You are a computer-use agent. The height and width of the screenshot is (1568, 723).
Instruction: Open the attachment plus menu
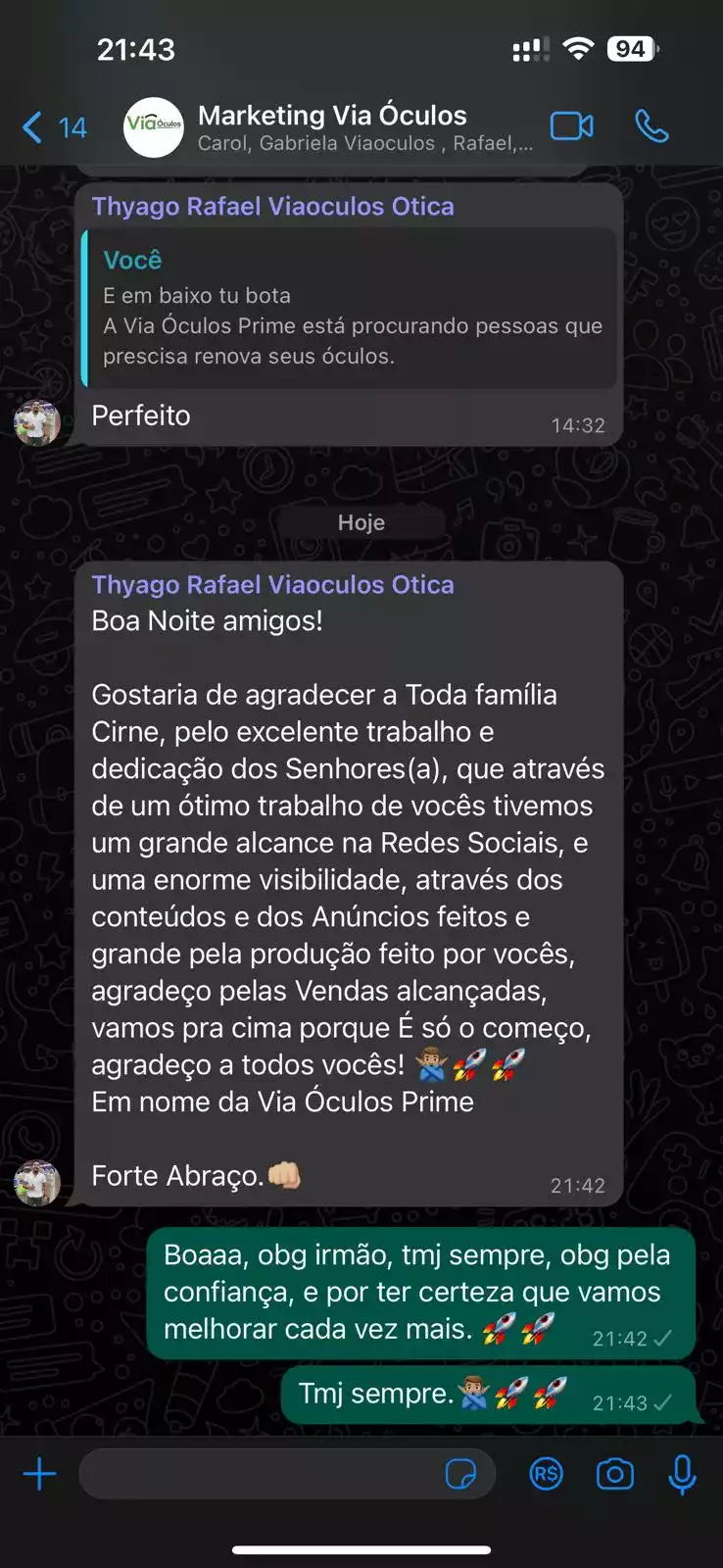(x=39, y=1474)
